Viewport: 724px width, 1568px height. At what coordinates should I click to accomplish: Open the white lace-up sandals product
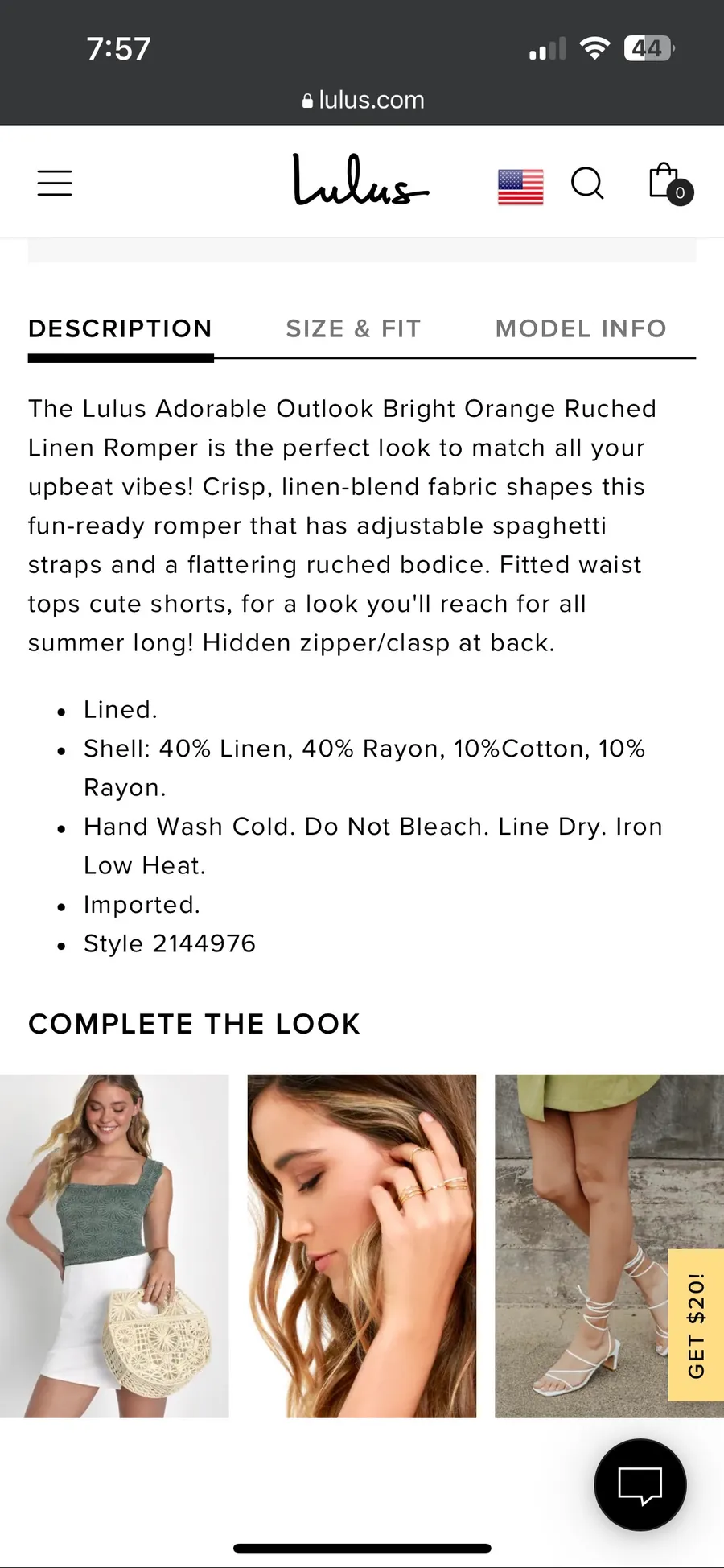(581, 1246)
